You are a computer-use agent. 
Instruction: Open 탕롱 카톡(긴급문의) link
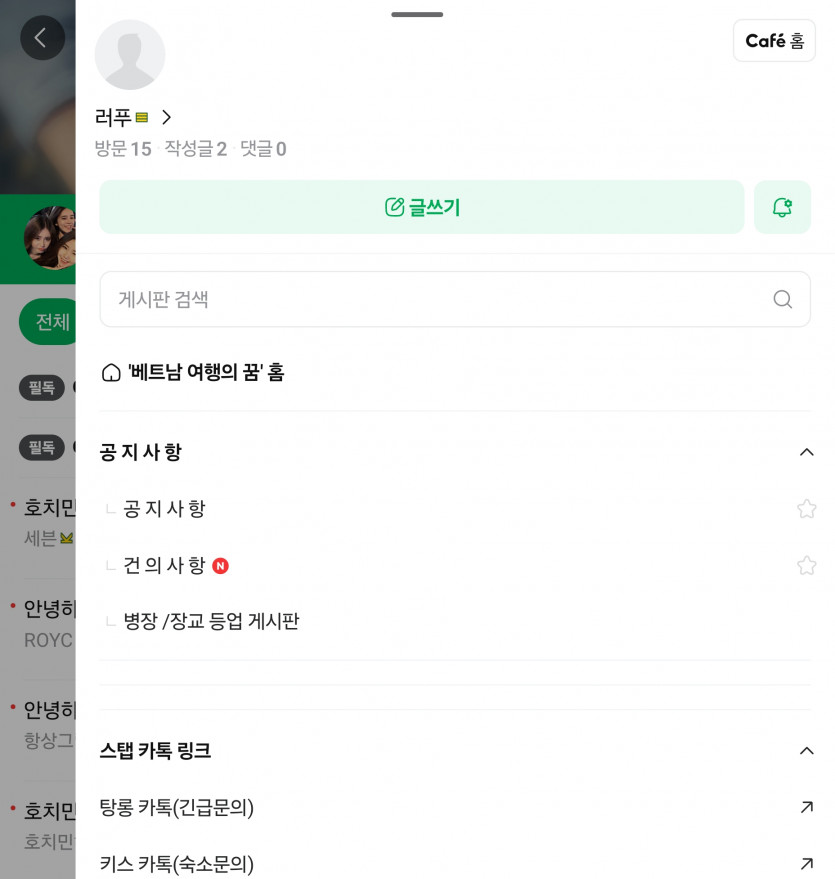pos(177,807)
